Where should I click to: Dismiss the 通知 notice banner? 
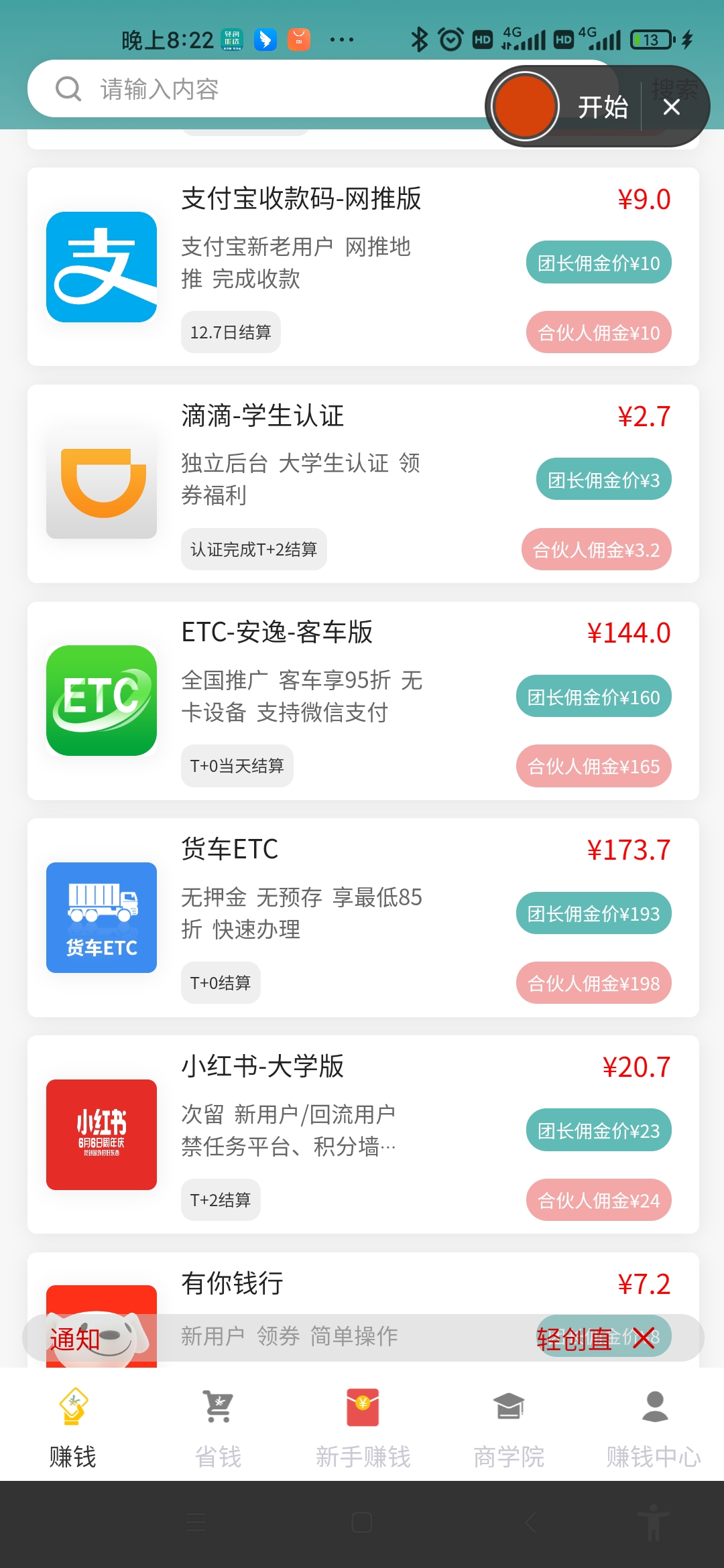pyautogui.click(x=644, y=1338)
